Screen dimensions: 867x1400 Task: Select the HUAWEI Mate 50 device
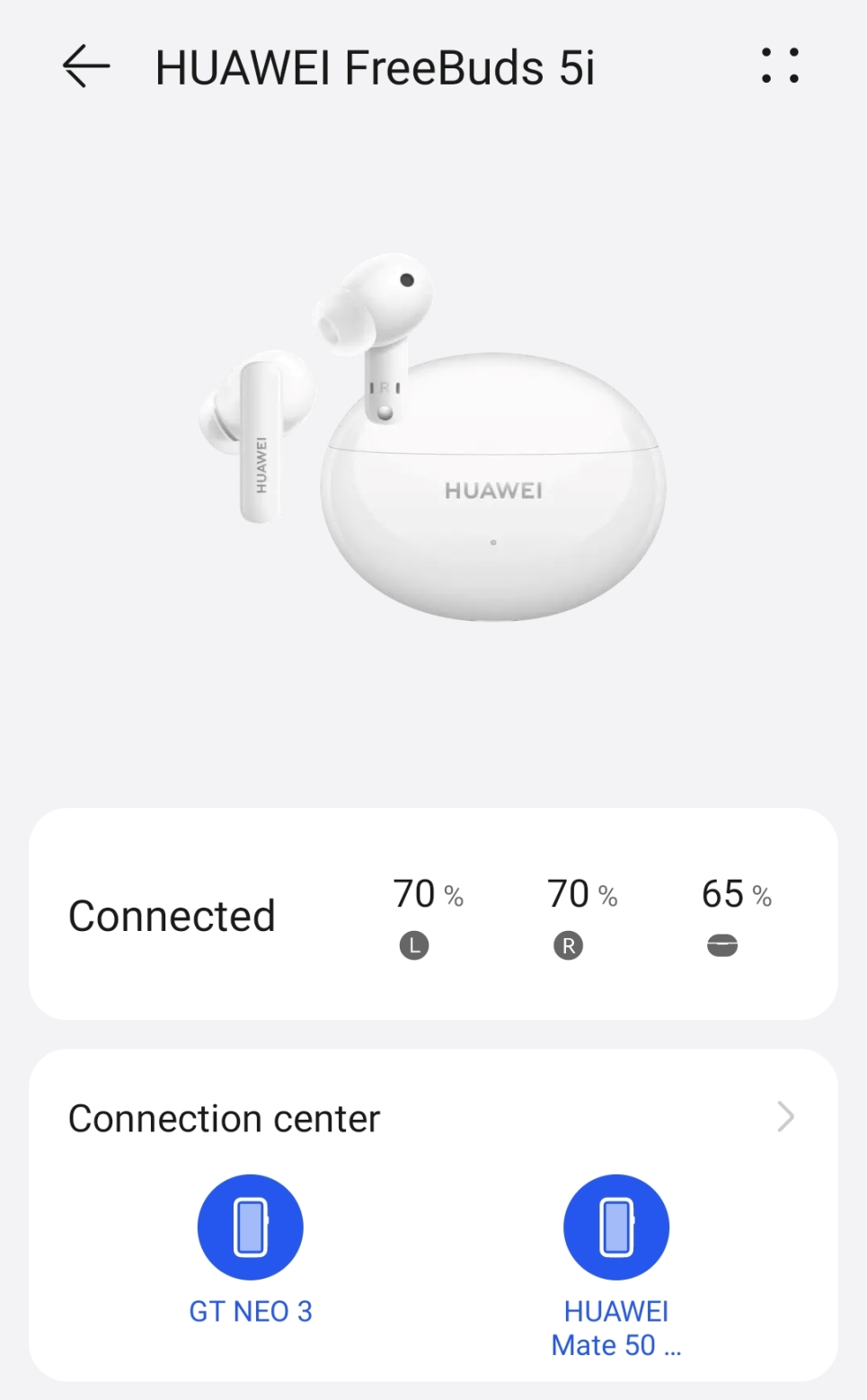point(616,1227)
